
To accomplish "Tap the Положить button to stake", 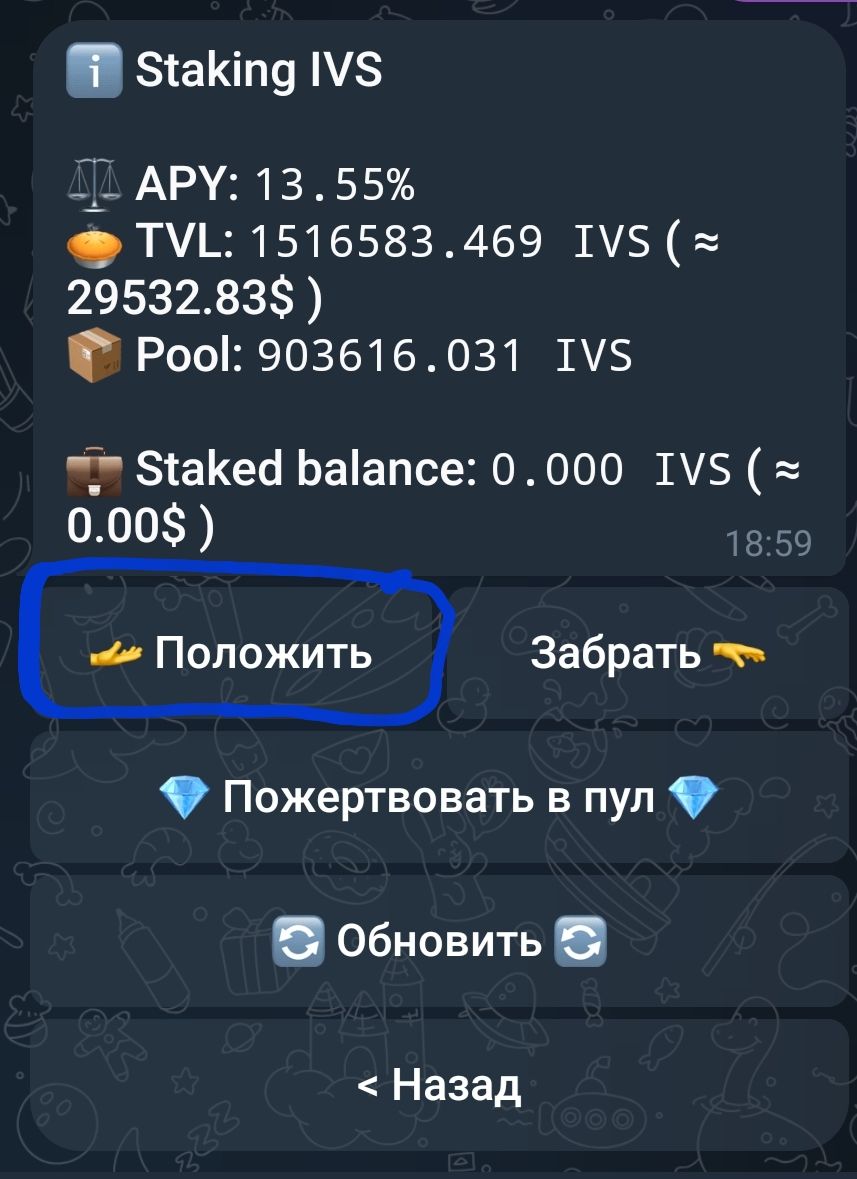I will [x=232, y=653].
